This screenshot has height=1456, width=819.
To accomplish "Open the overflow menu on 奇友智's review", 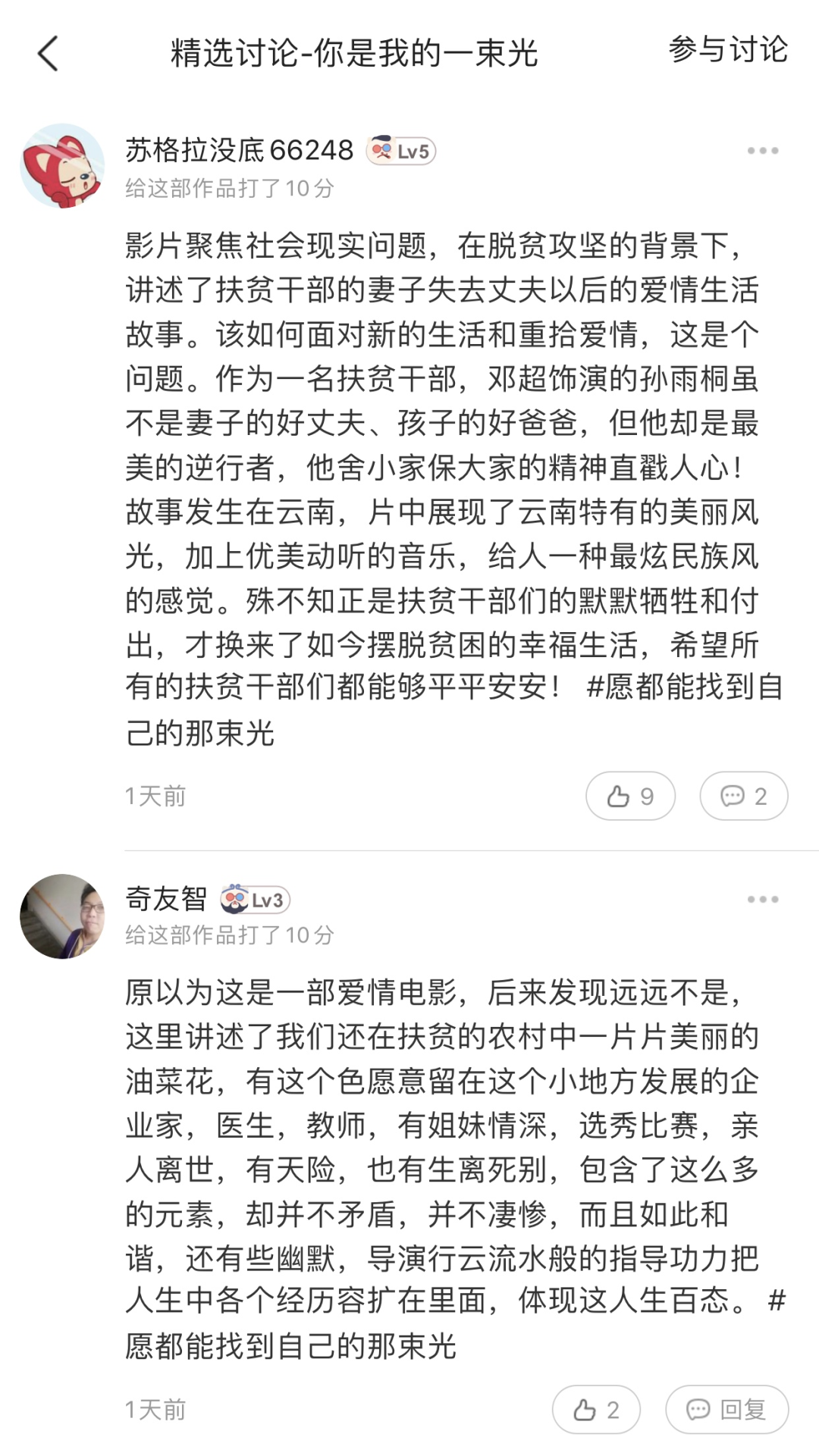I will (x=762, y=900).
